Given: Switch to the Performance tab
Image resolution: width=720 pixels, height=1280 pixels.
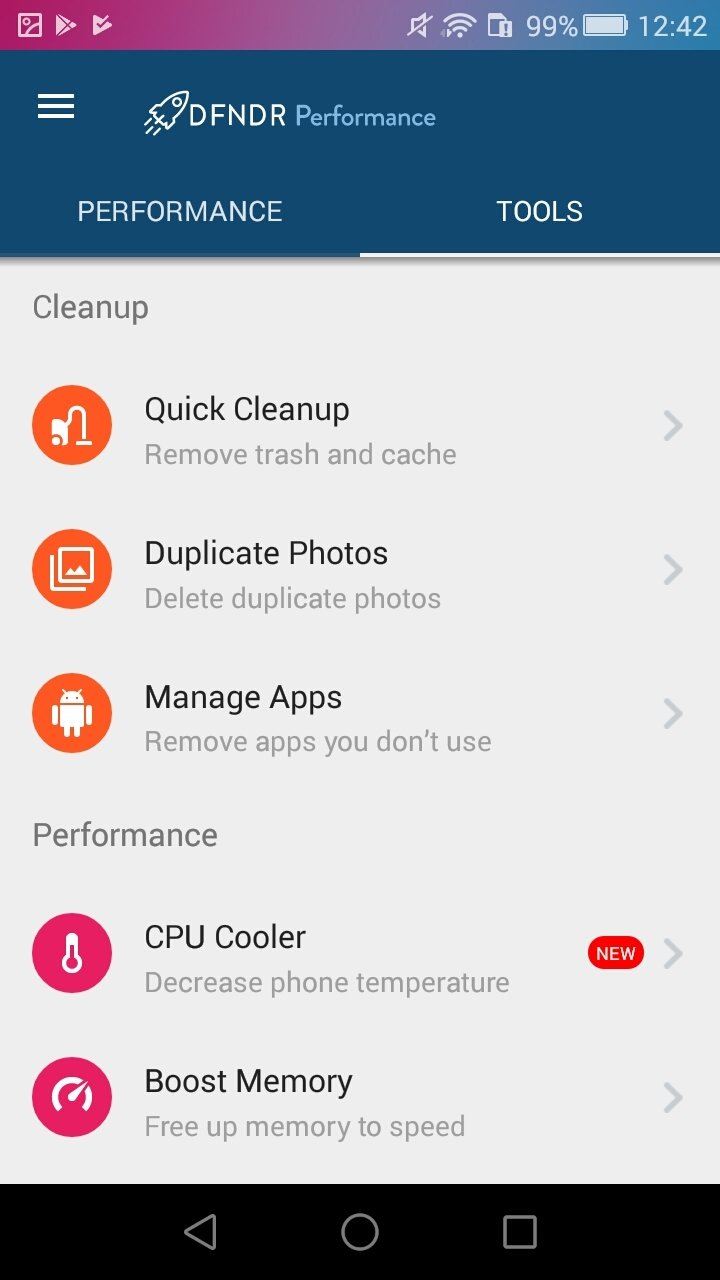Looking at the screenshot, I should click(180, 212).
